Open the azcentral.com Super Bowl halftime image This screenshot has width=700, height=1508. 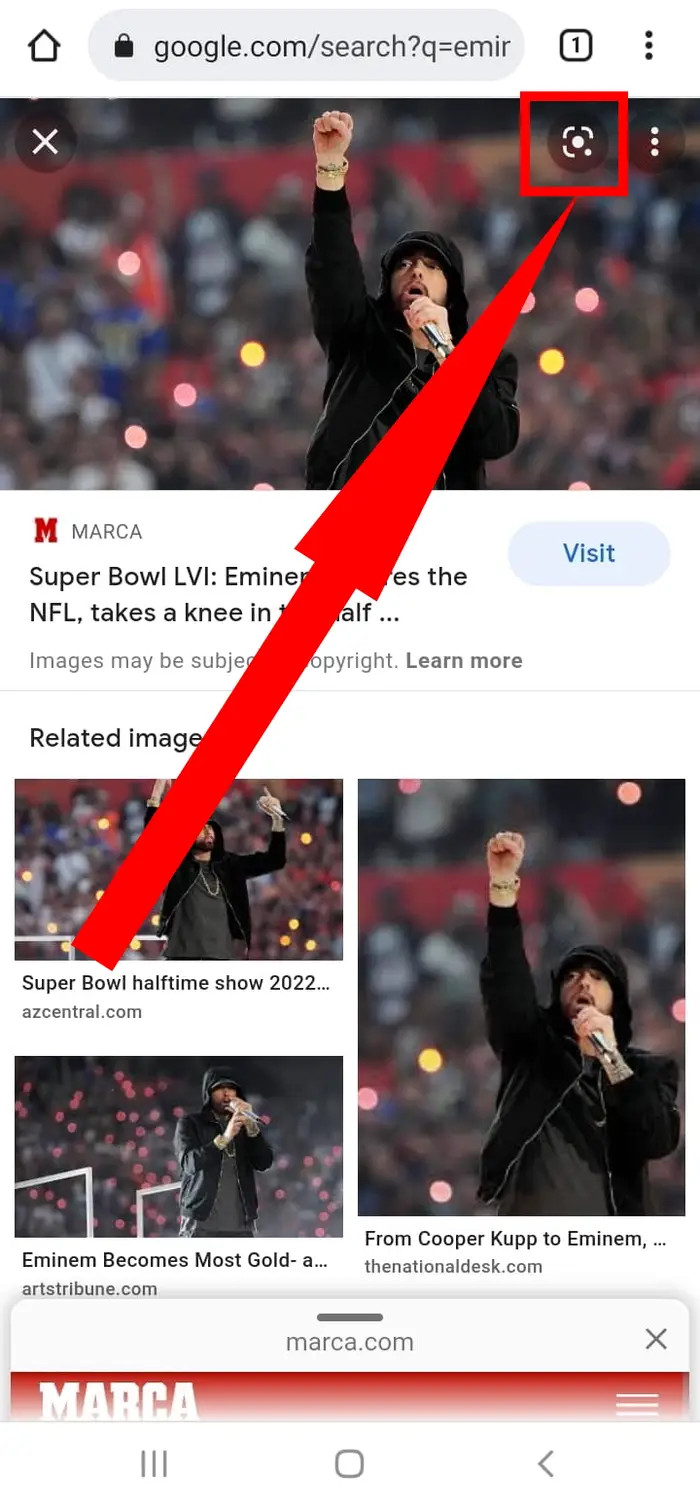tap(178, 869)
